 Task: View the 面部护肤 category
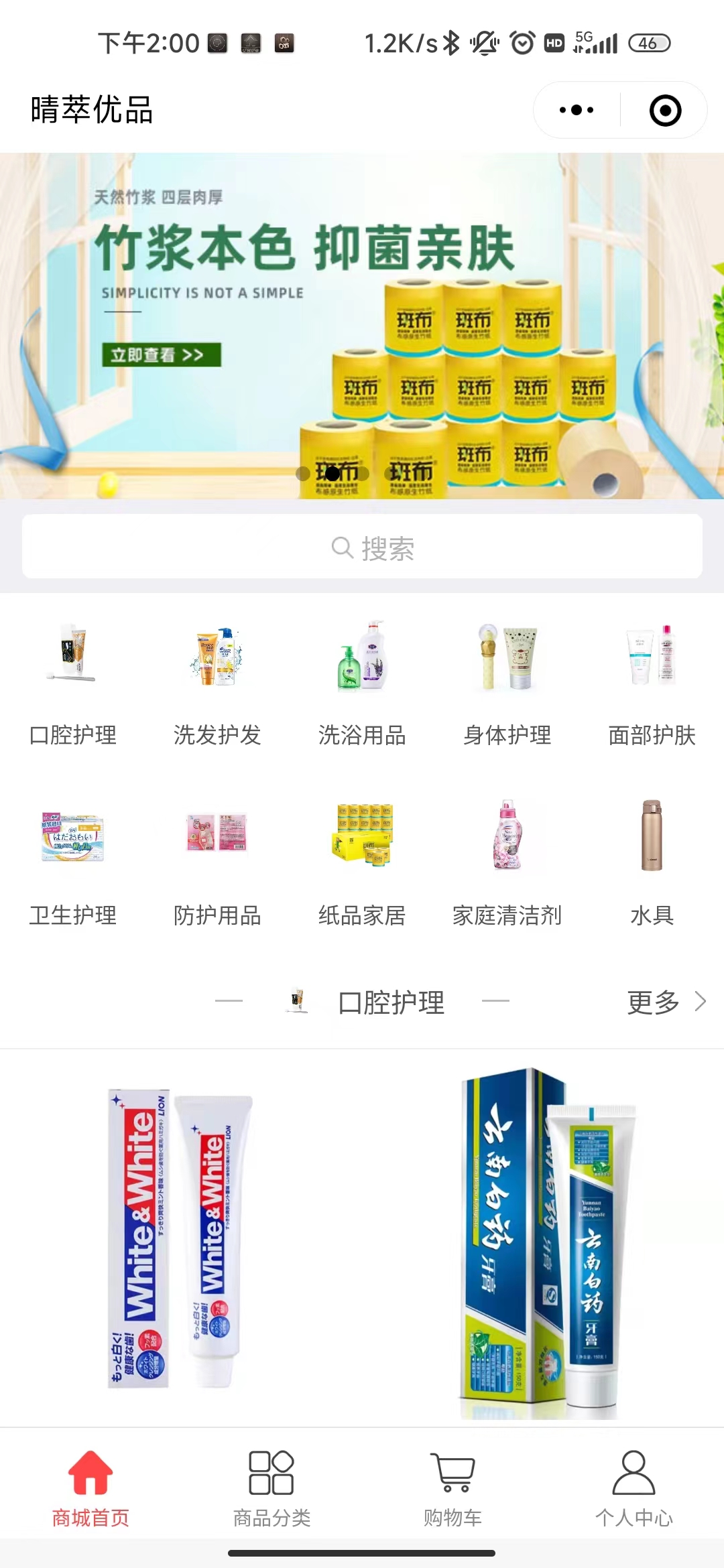point(652,682)
